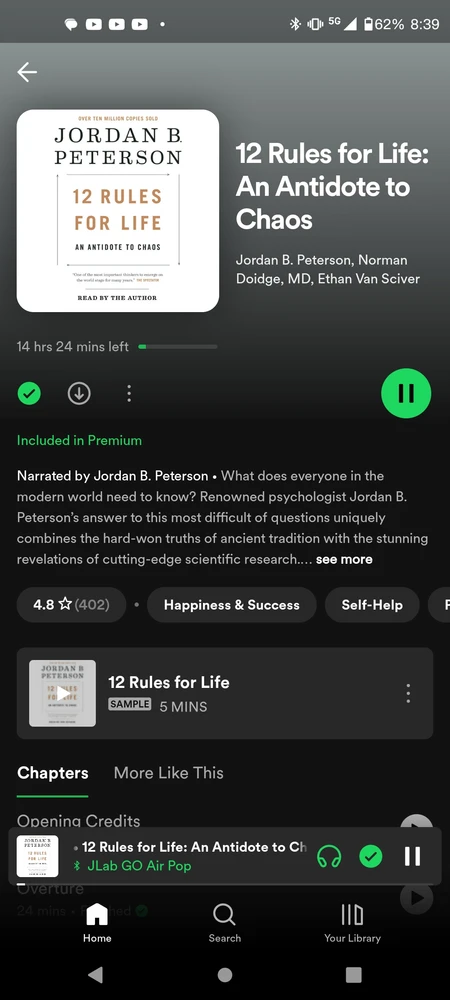Tap the mini player's green checkmark
Screen dimensions: 450x1000
click(370, 856)
